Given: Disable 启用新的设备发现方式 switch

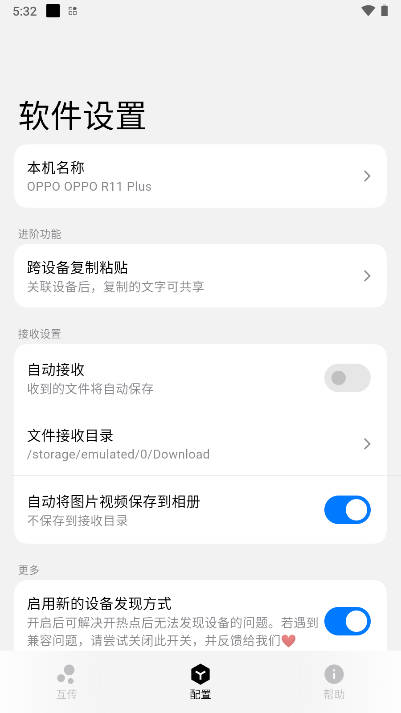Looking at the screenshot, I should (x=347, y=621).
